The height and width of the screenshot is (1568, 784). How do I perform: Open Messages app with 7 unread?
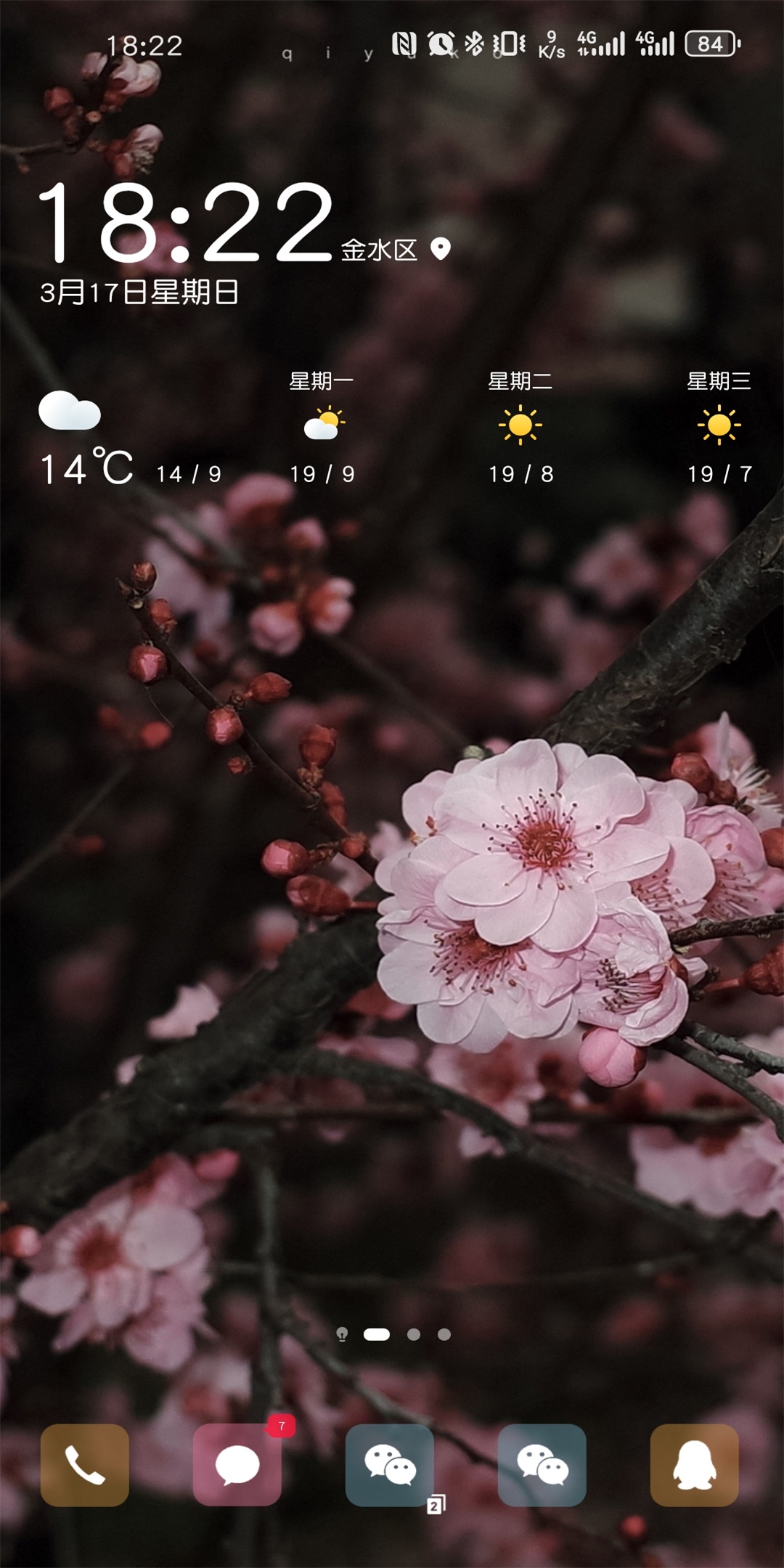click(237, 1465)
